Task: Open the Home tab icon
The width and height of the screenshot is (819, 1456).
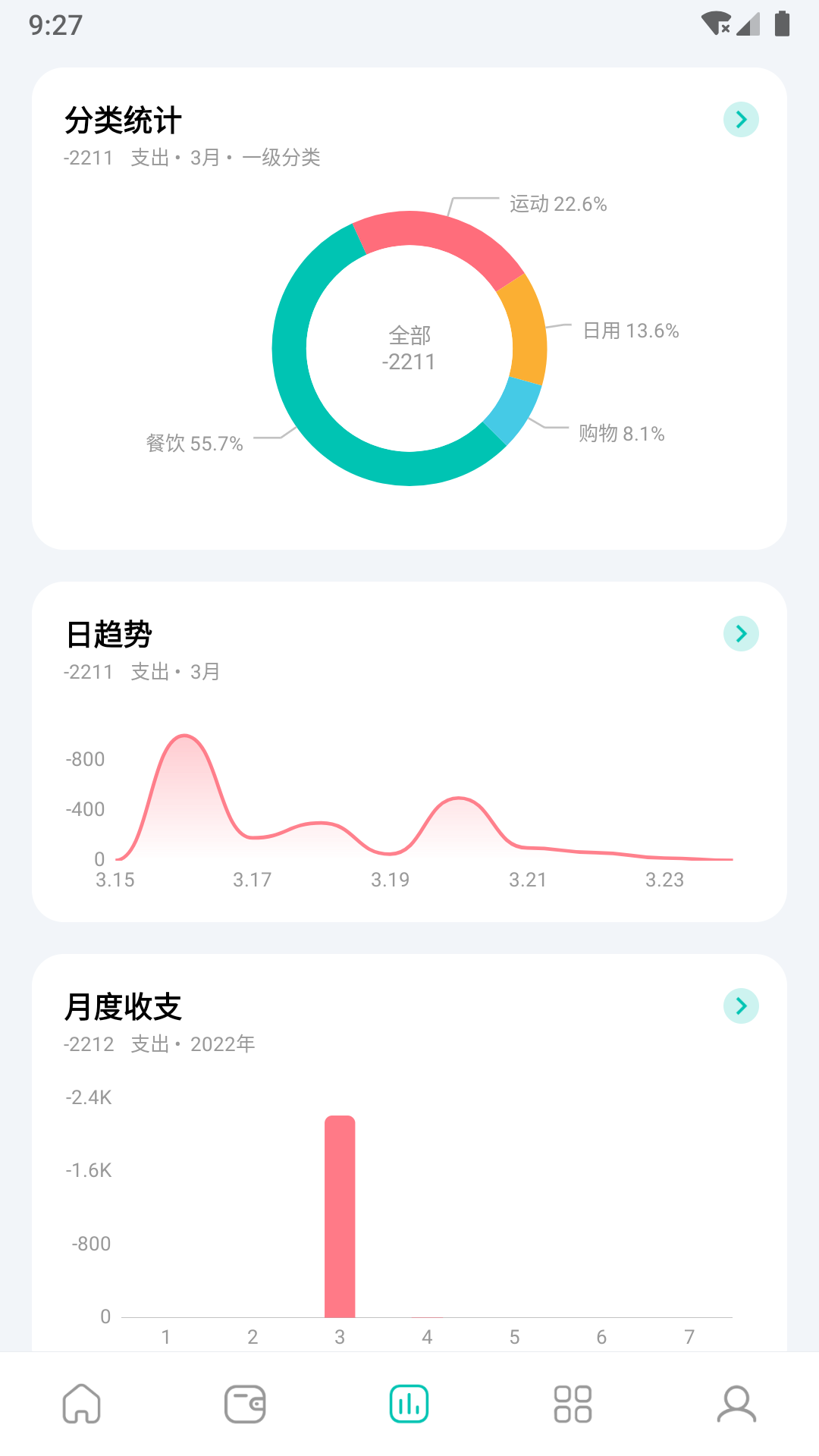Action: (82, 1403)
